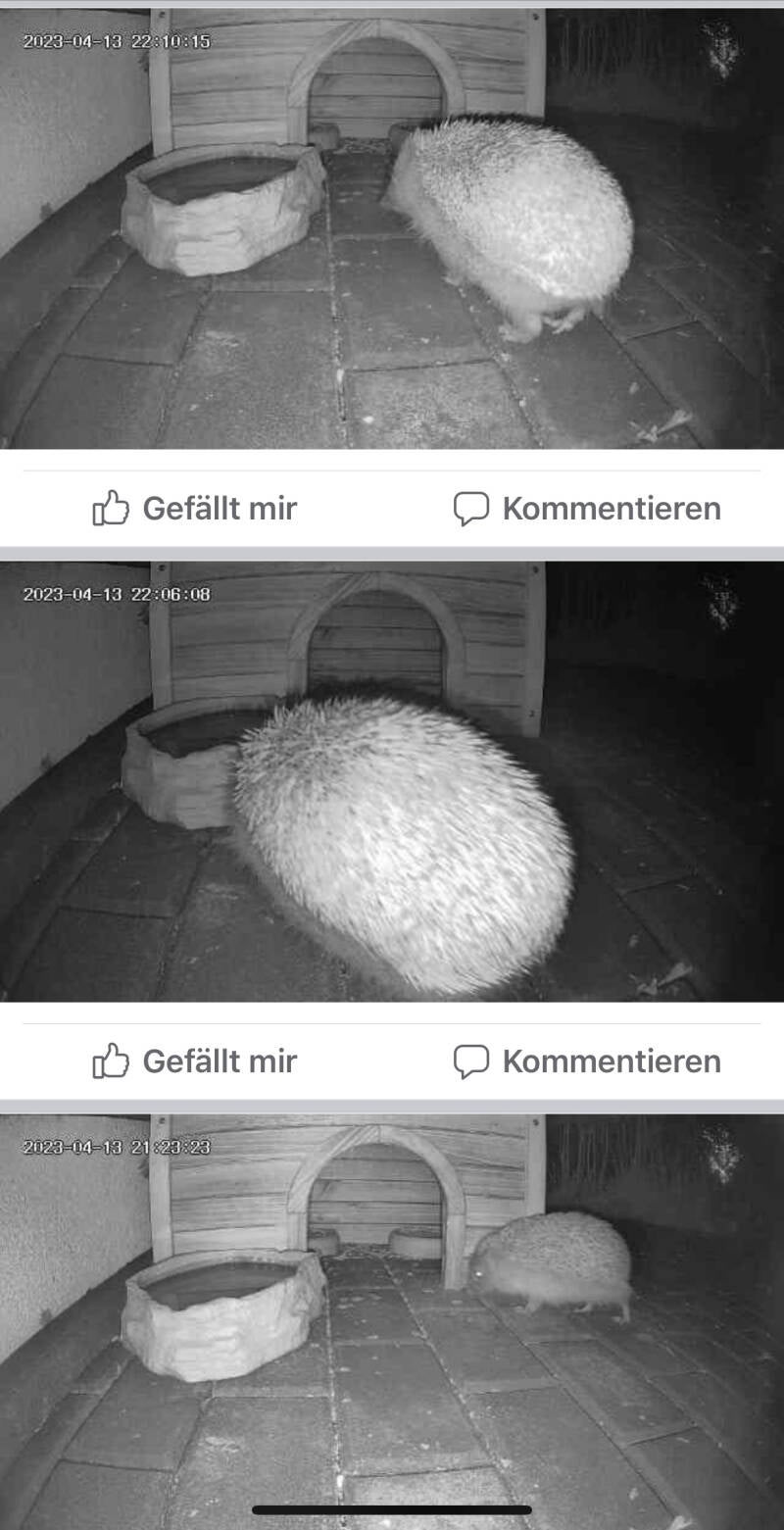
Task: Comment on the photo timestamped 22:10:15
Action: click(x=587, y=508)
